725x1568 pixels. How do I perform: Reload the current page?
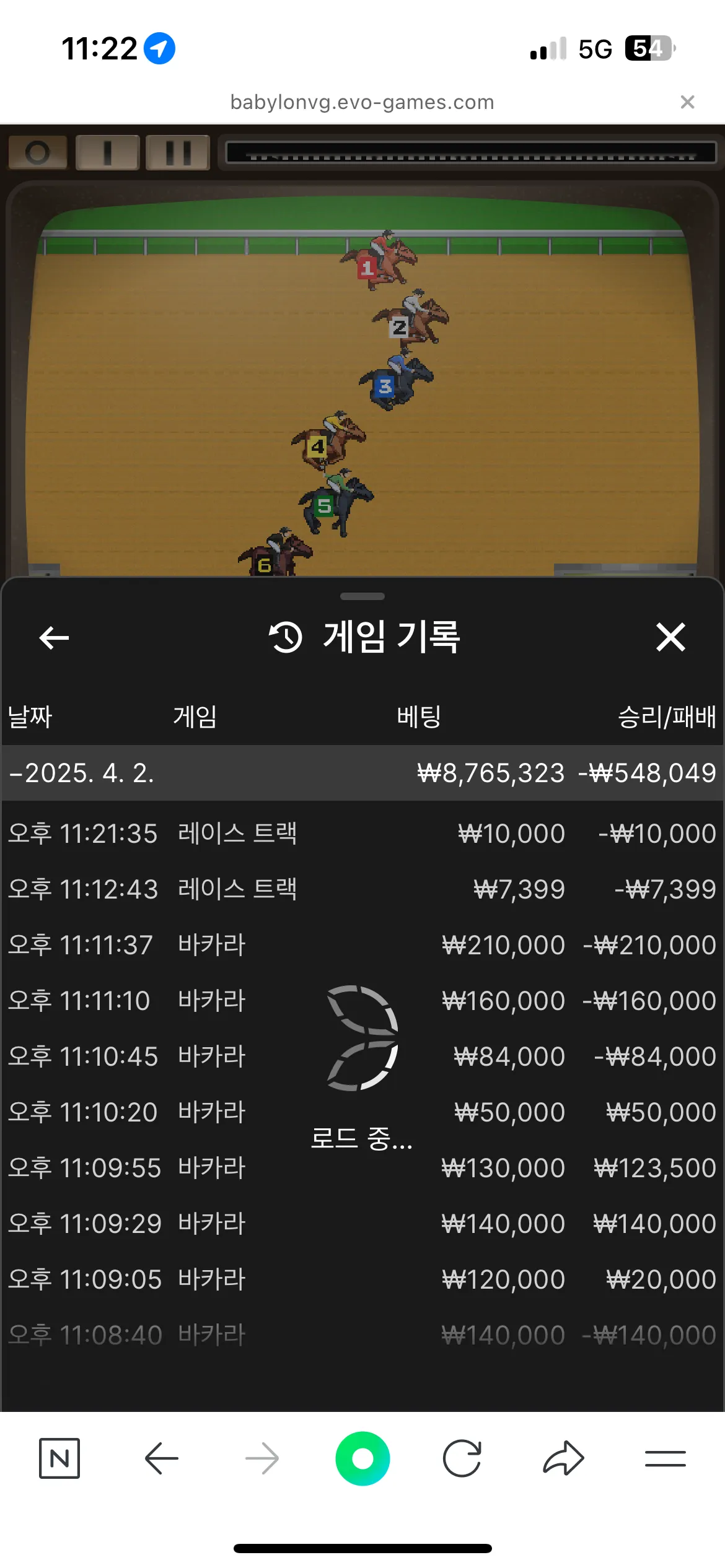click(462, 1458)
